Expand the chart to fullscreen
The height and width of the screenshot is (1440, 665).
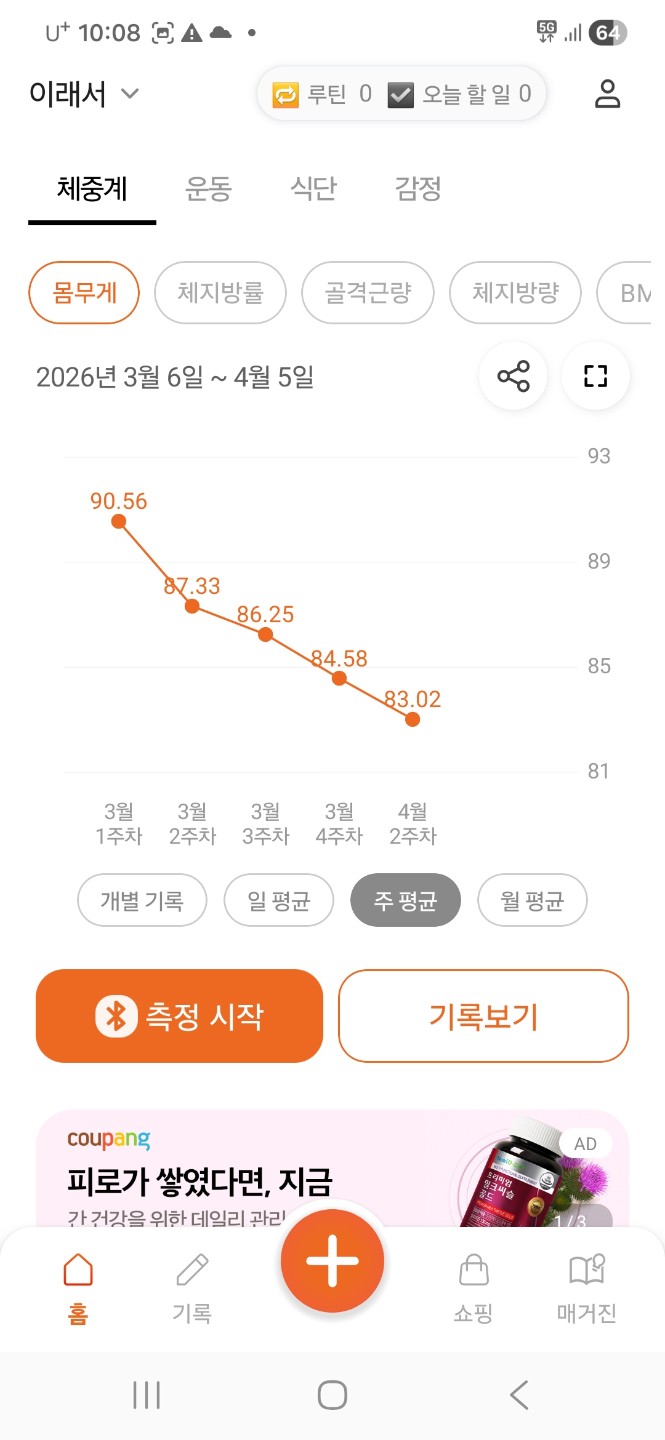595,377
